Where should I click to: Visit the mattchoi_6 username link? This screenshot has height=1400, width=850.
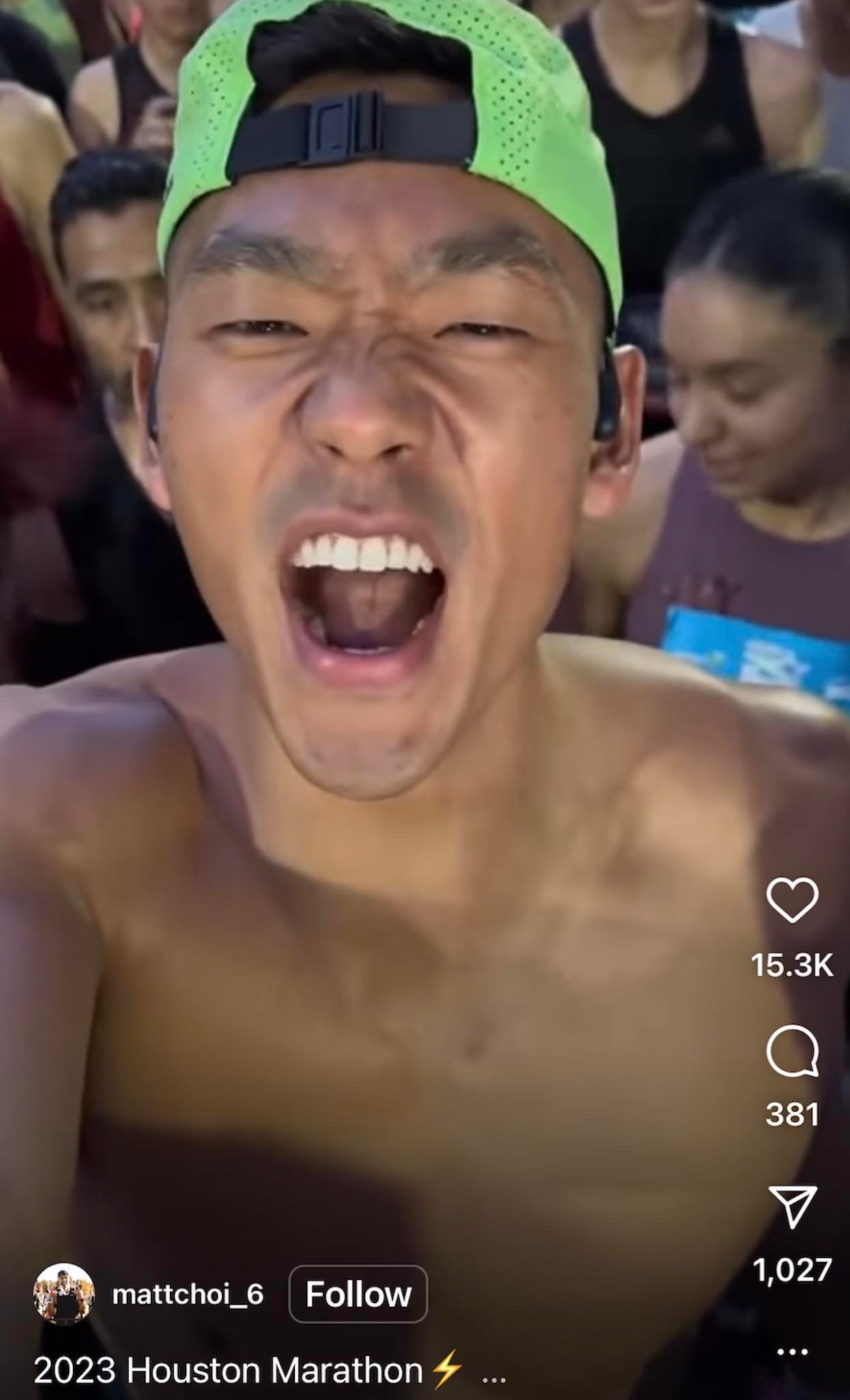pos(187,1294)
